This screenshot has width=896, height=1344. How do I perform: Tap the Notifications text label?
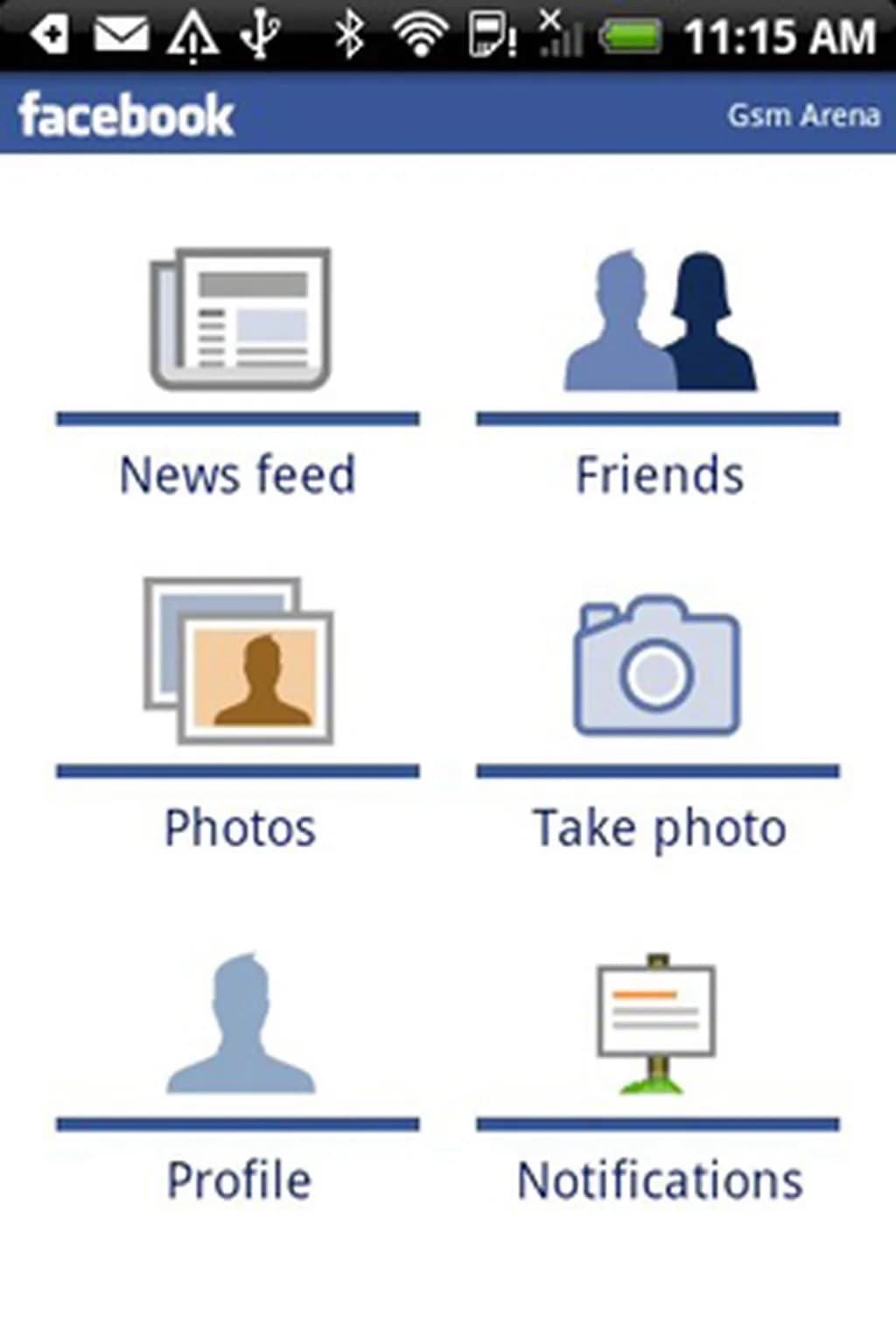[660, 1179]
